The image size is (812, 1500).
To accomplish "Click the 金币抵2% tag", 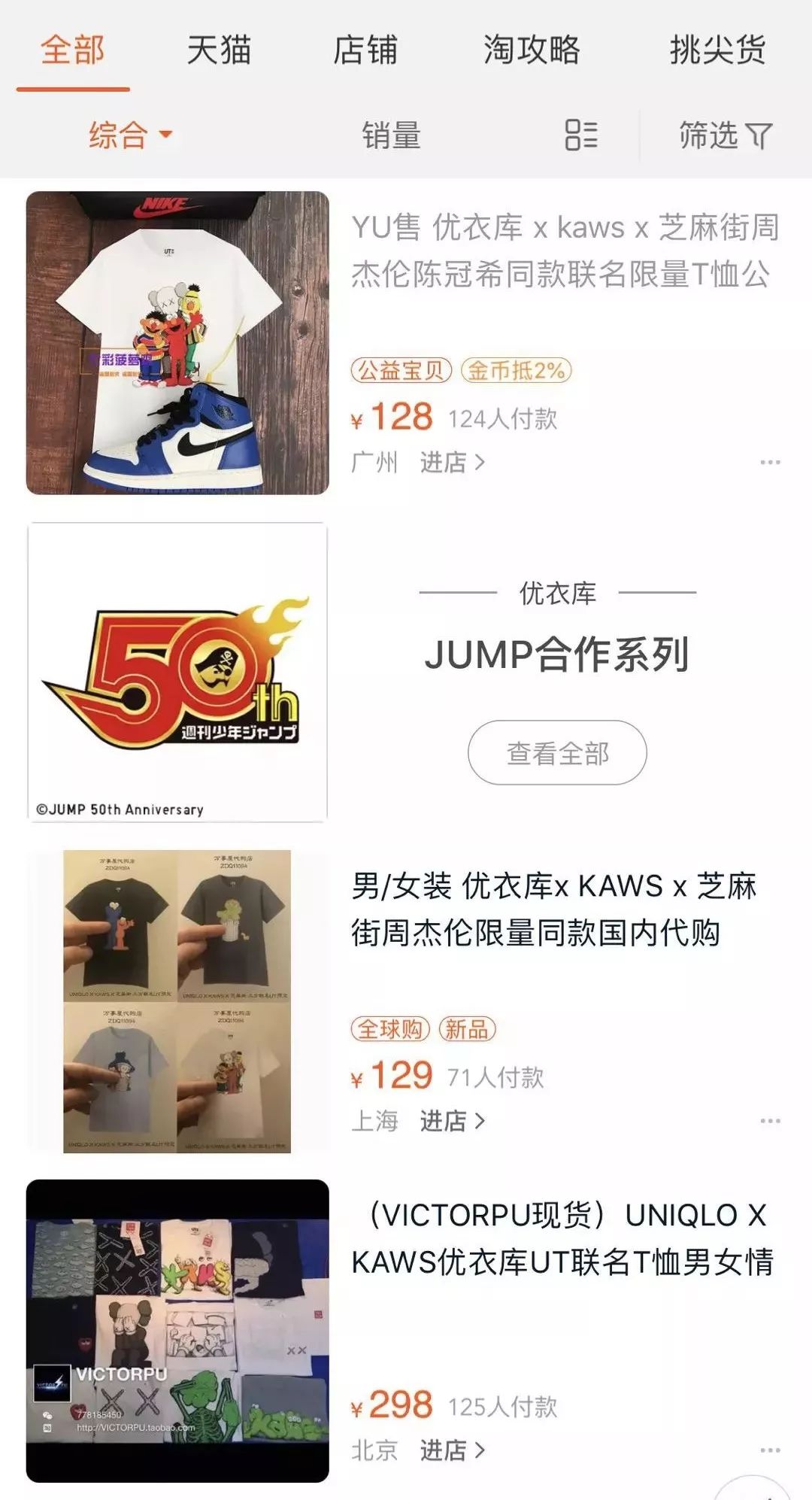I will point(516,369).
